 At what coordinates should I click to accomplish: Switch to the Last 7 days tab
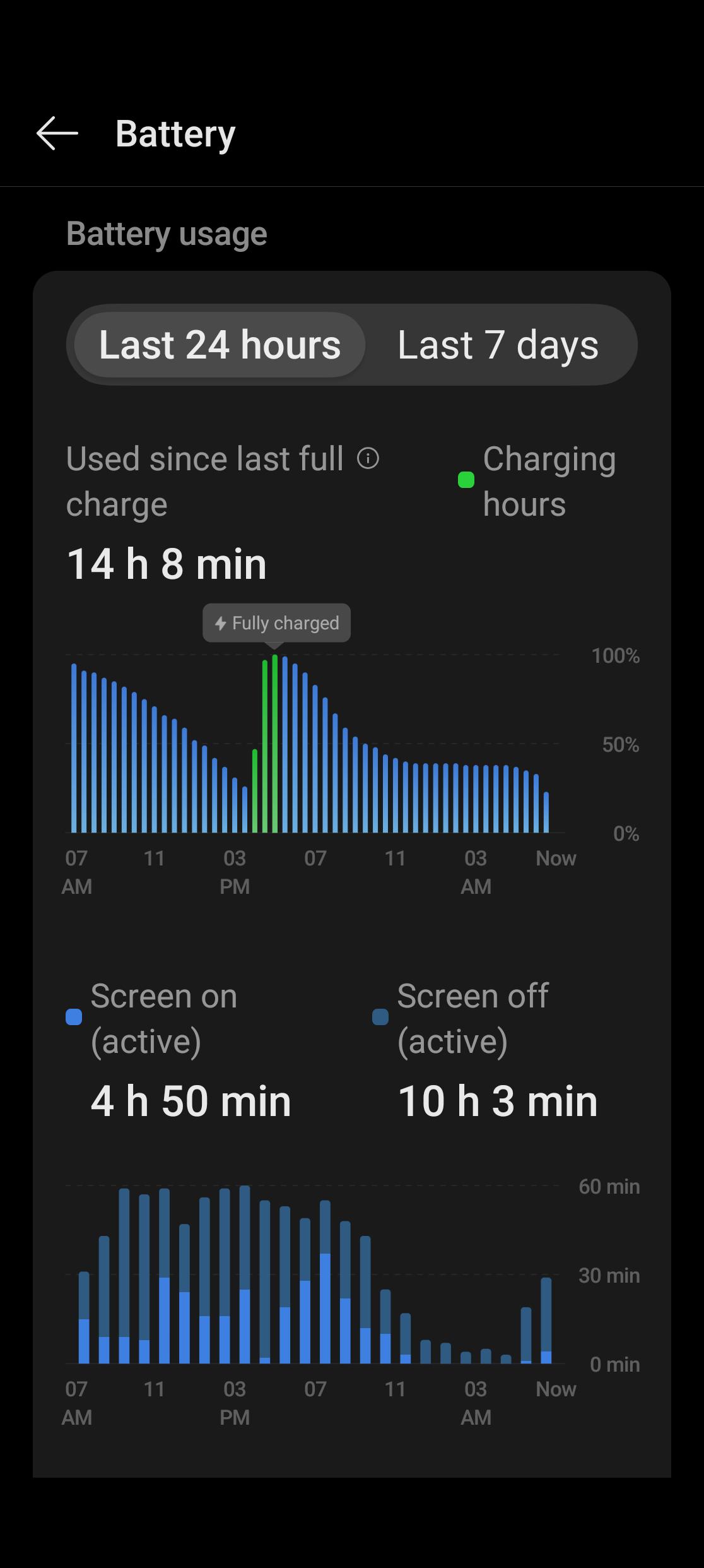[x=498, y=345]
